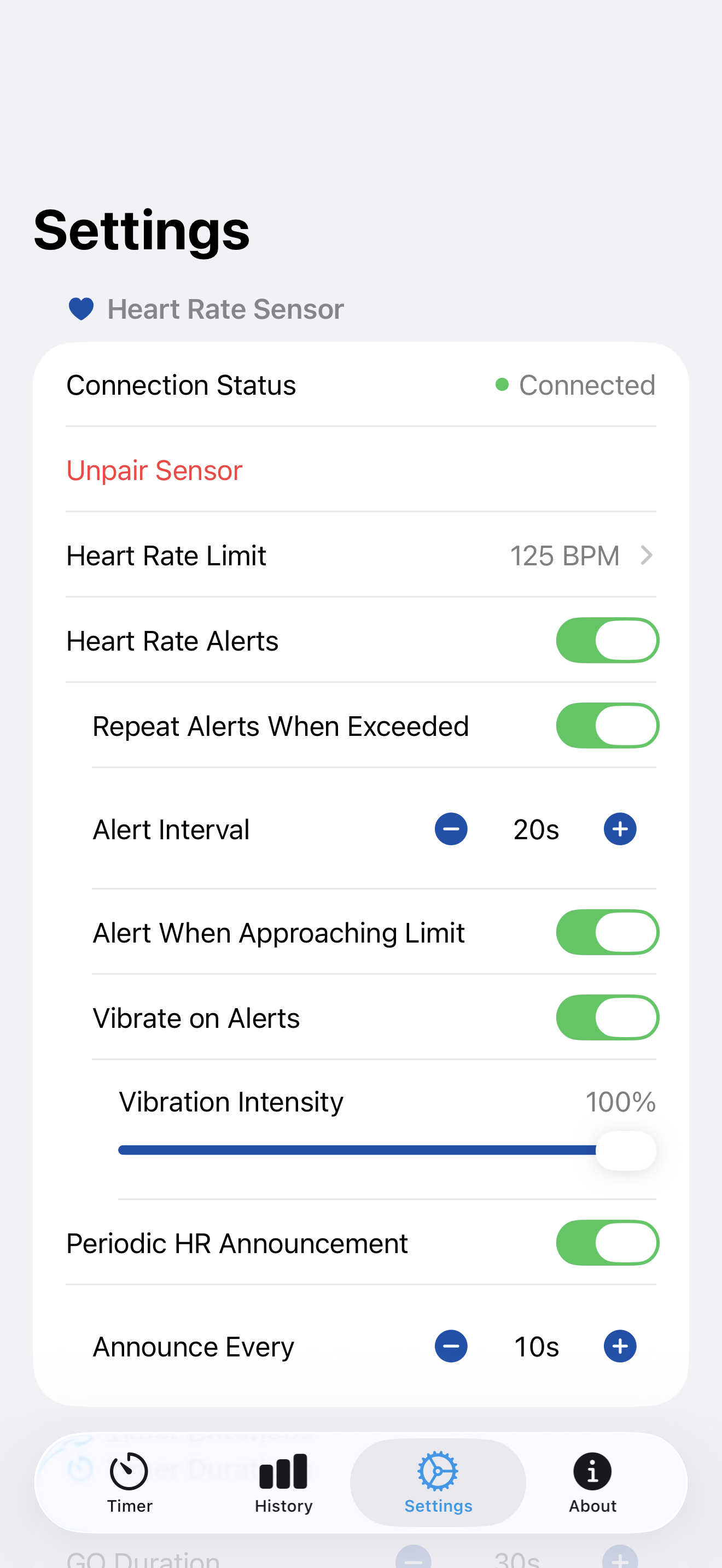This screenshot has height=1568, width=722.
Task: Increase Alert Interval with the plus icon
Action: [x=620, y=828]
